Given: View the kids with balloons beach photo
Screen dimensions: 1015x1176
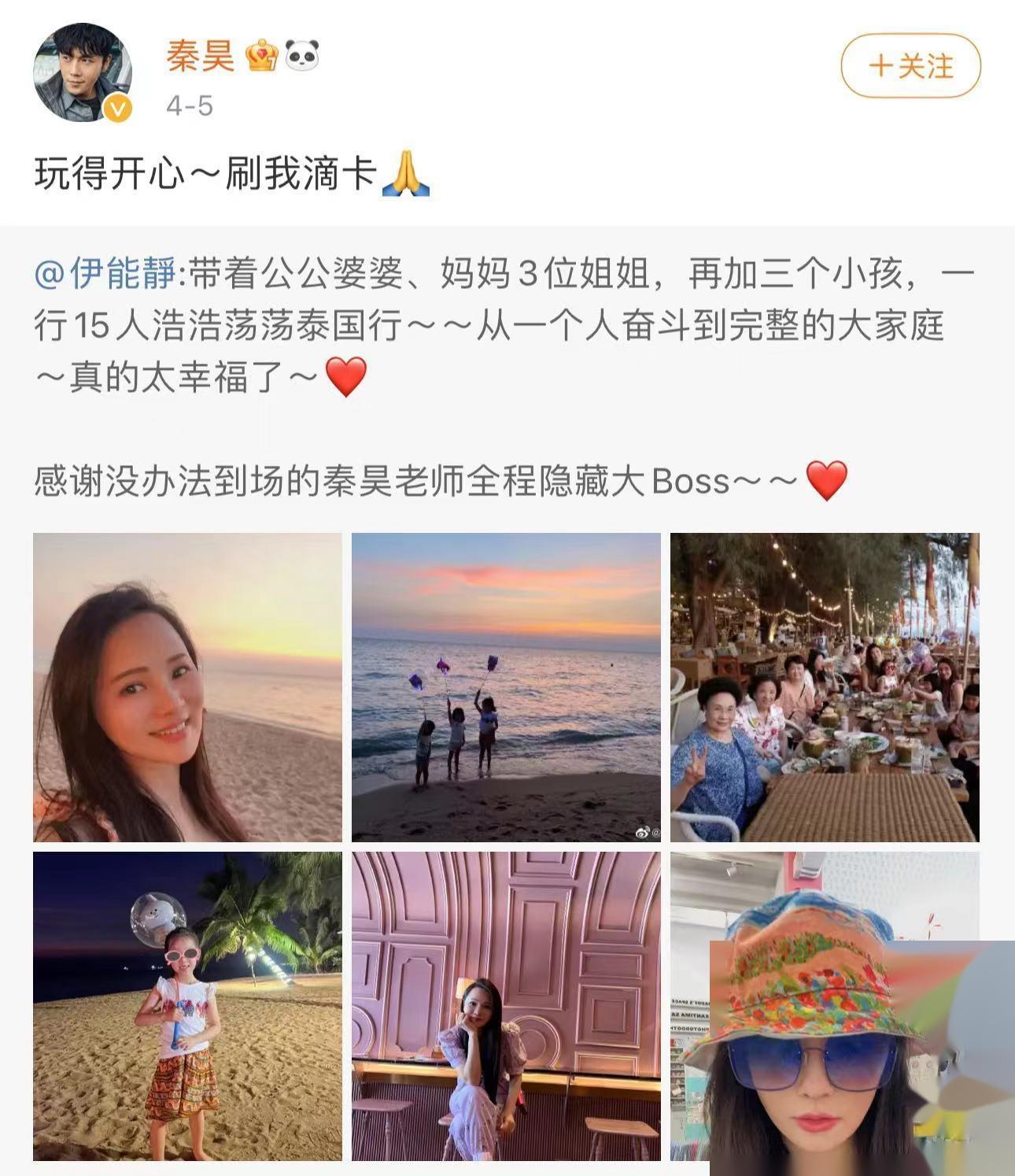Looking at the screenshot, I should 506,687.
